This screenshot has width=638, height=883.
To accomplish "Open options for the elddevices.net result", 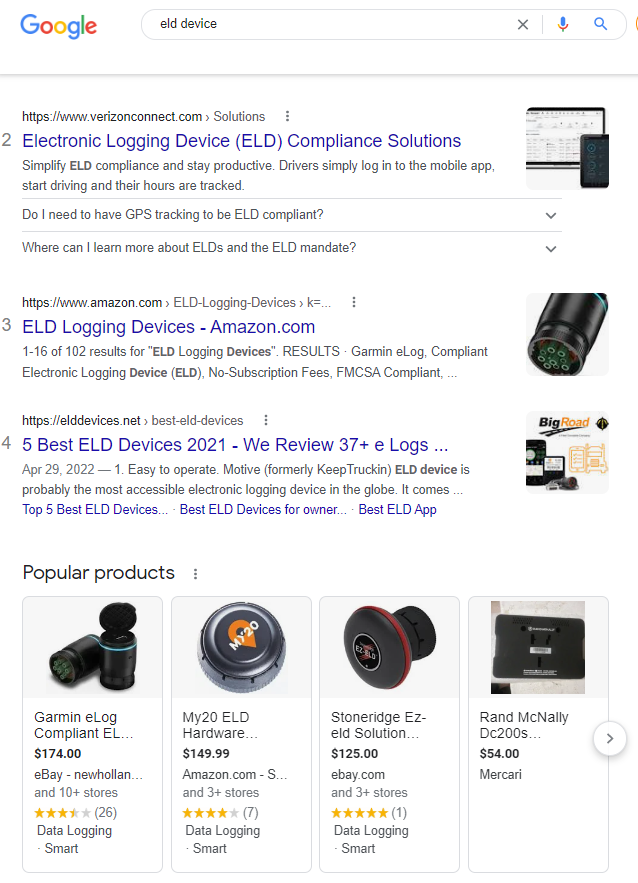I will (266, 420).
